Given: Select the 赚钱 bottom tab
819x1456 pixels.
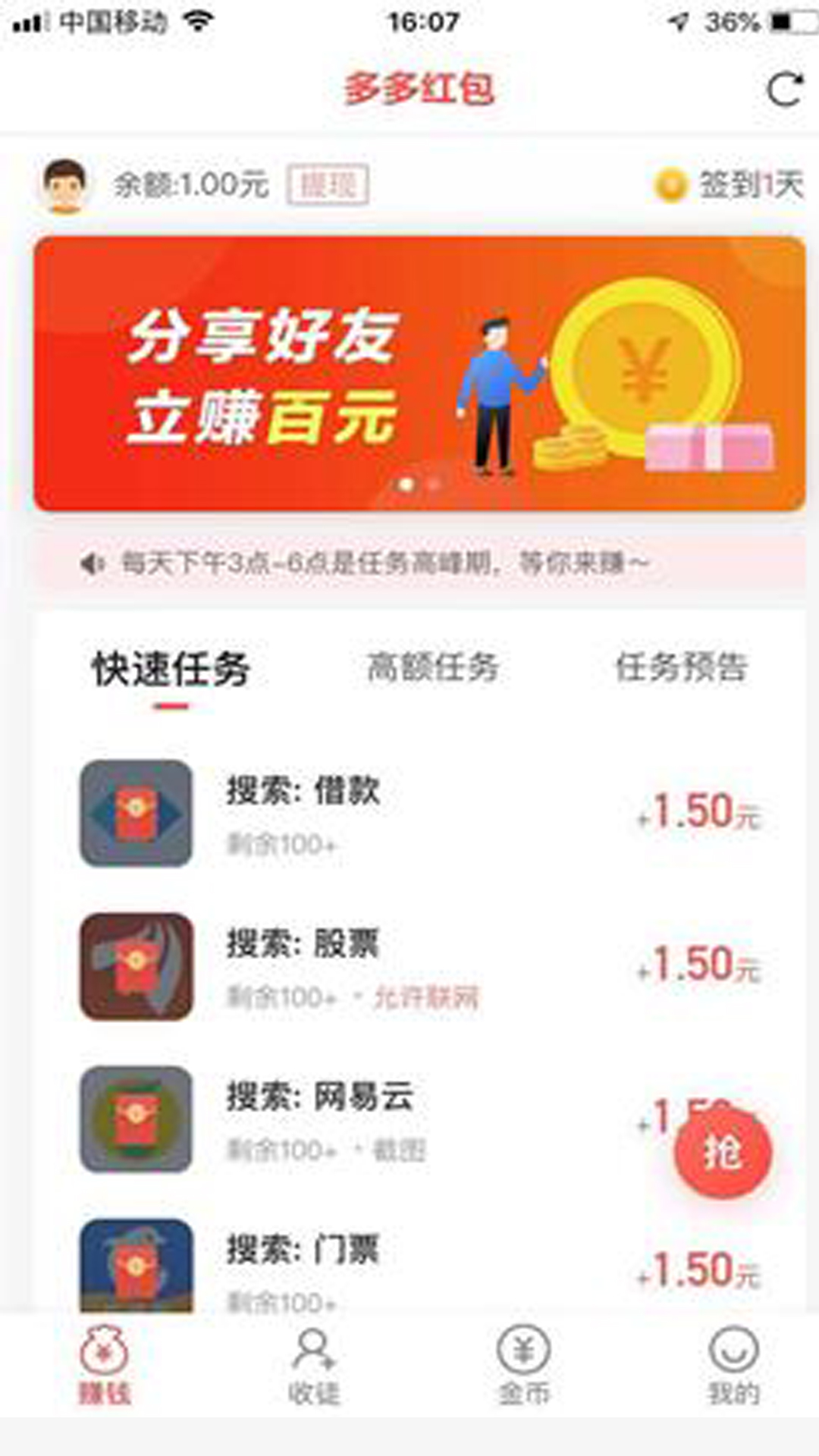Looking at the screenshot, I should [x=105, y=1367].
